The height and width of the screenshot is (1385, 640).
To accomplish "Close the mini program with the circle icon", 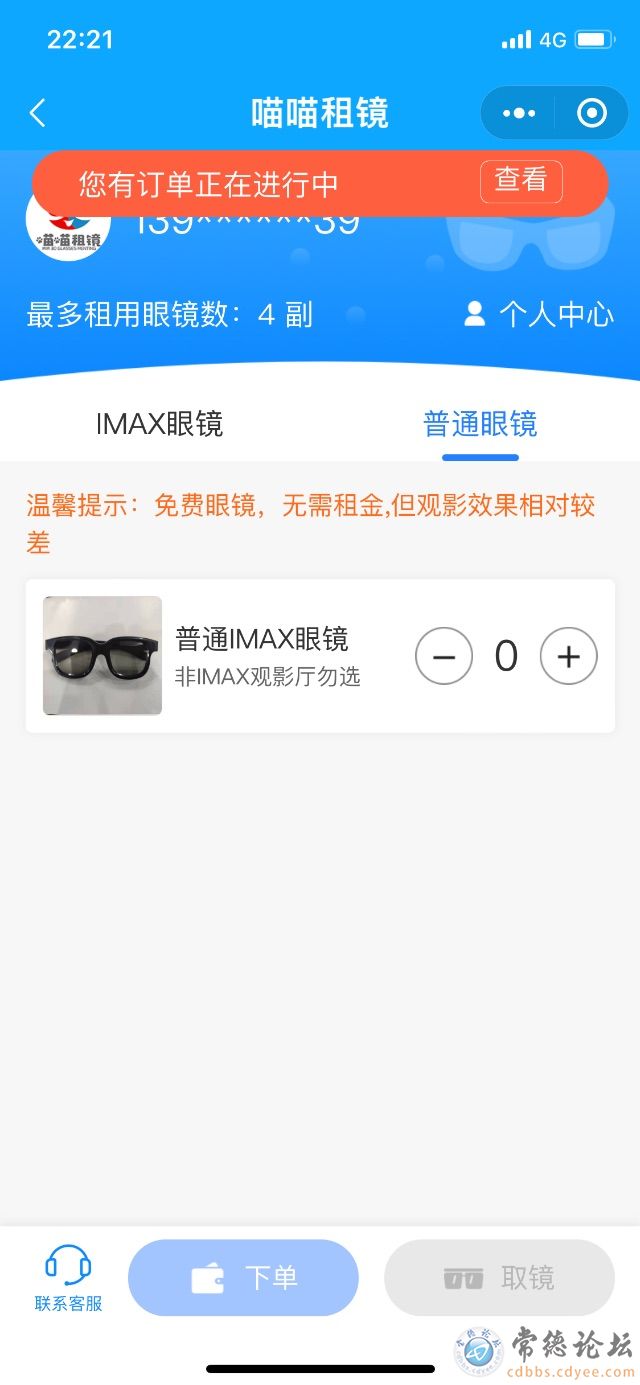I will tap(592, 113).
